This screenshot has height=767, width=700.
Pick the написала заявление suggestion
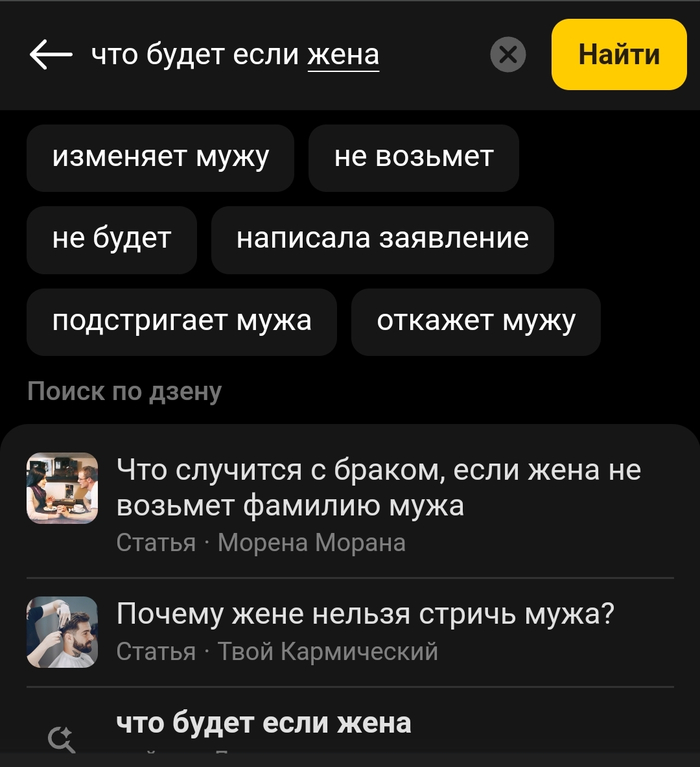(382, 240)
